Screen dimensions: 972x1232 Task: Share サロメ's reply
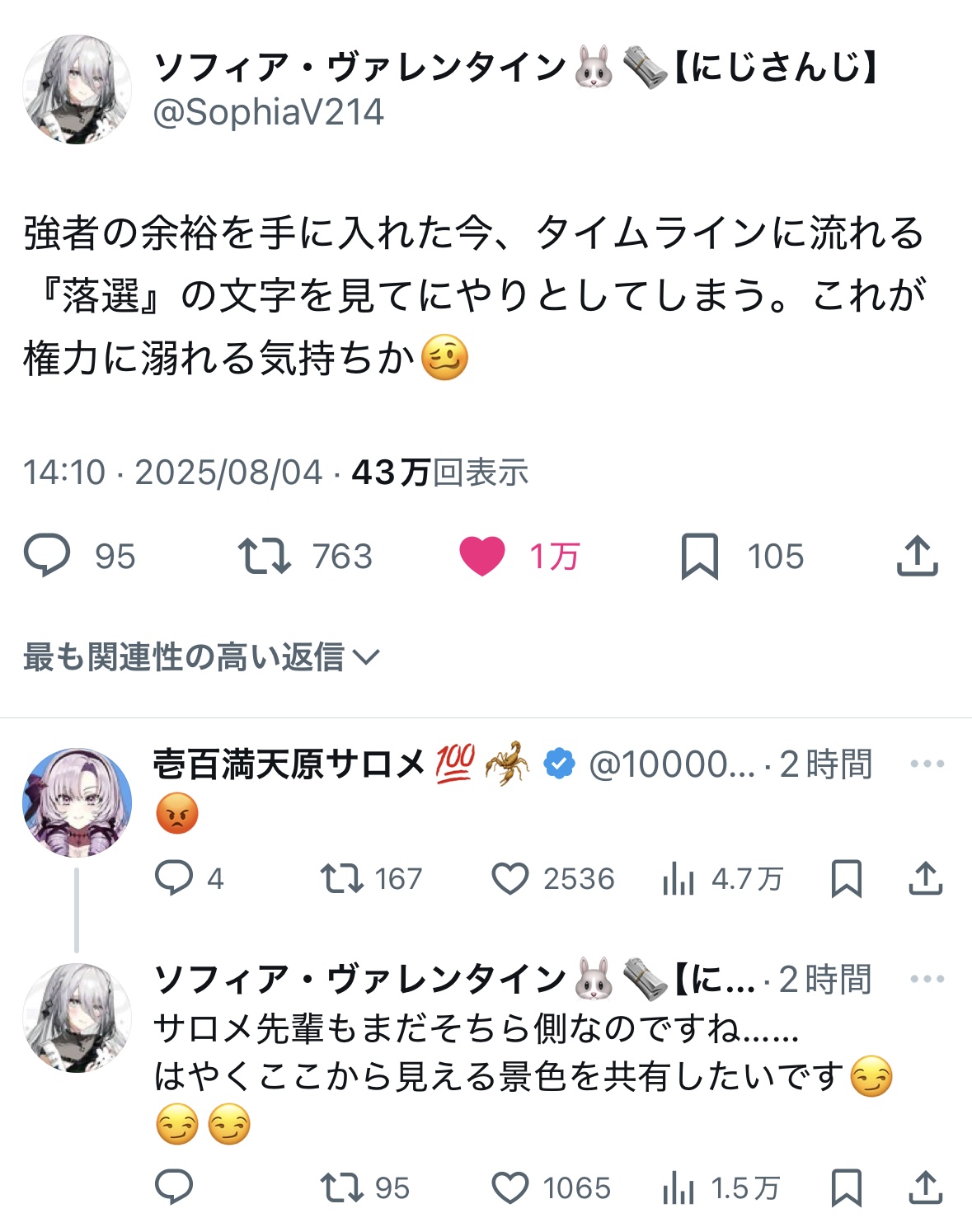(x=925, y=878)
